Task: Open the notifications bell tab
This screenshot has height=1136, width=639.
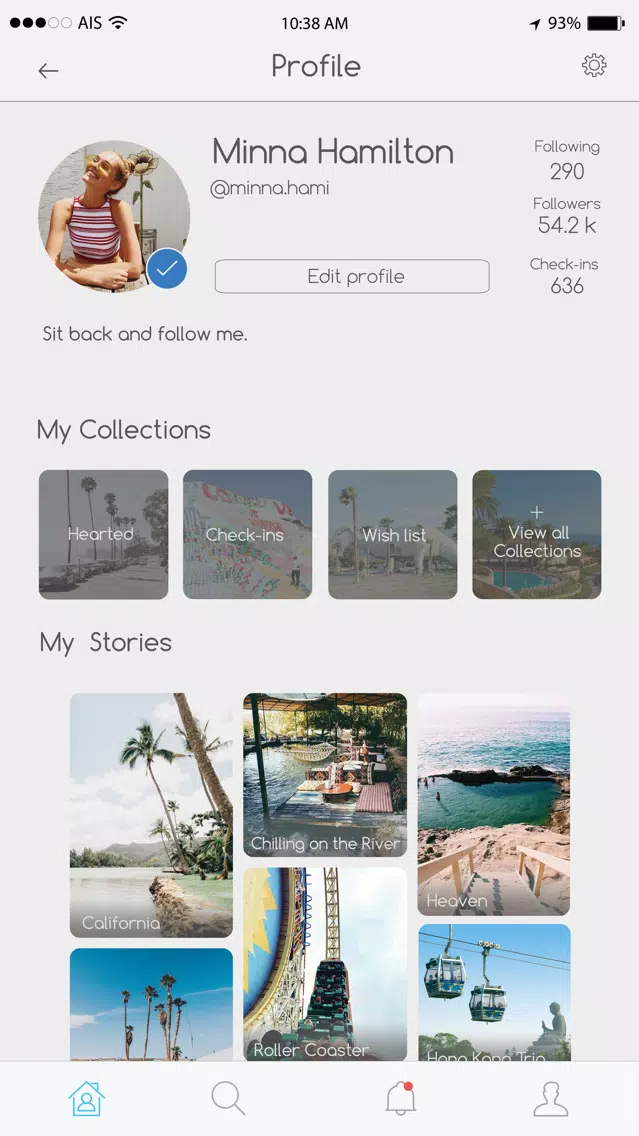Action: pyautogui.click(x=400, y=1099)
